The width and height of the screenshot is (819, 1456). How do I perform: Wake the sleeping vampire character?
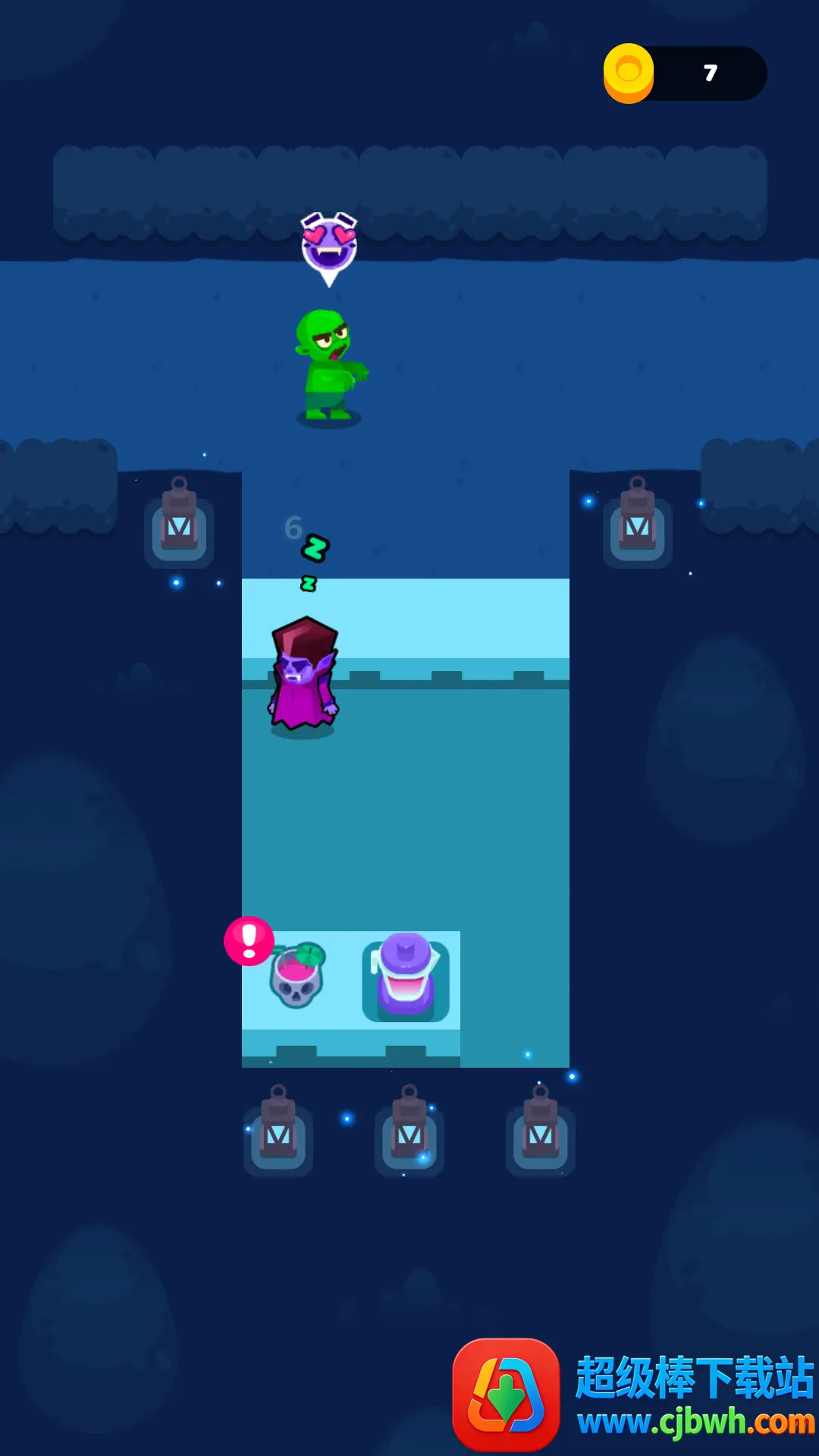tap(303, 676)
